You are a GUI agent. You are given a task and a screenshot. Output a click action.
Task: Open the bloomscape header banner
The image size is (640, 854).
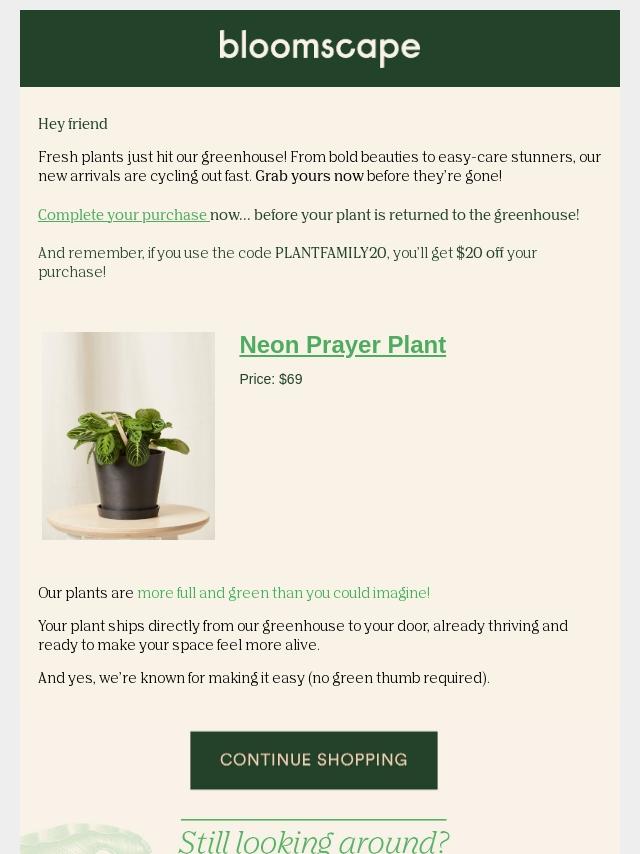pos(320,47)
